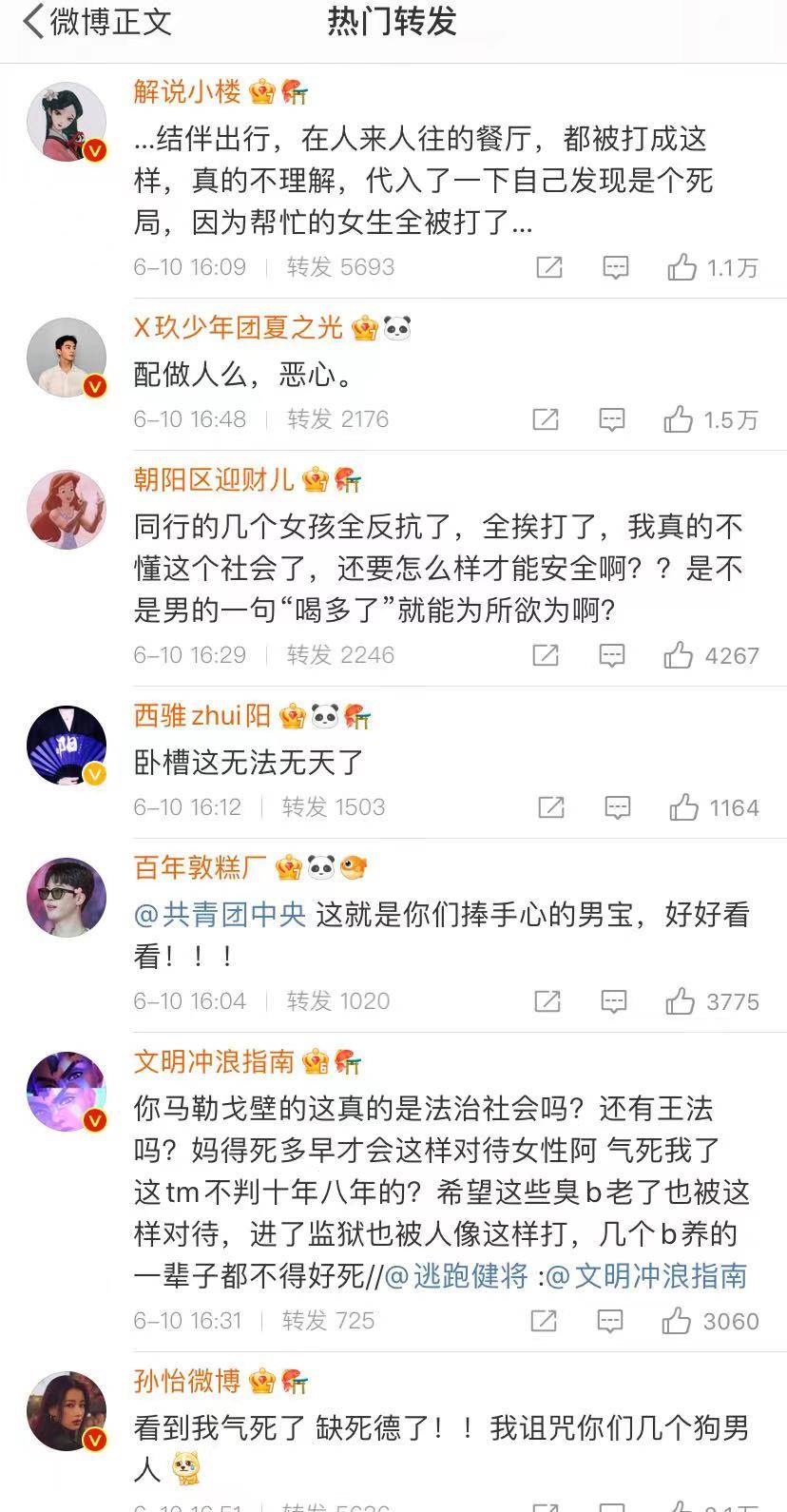787x1512 pixels.
Task: Repost 解说小楼's comment
Action: (548, 267)
